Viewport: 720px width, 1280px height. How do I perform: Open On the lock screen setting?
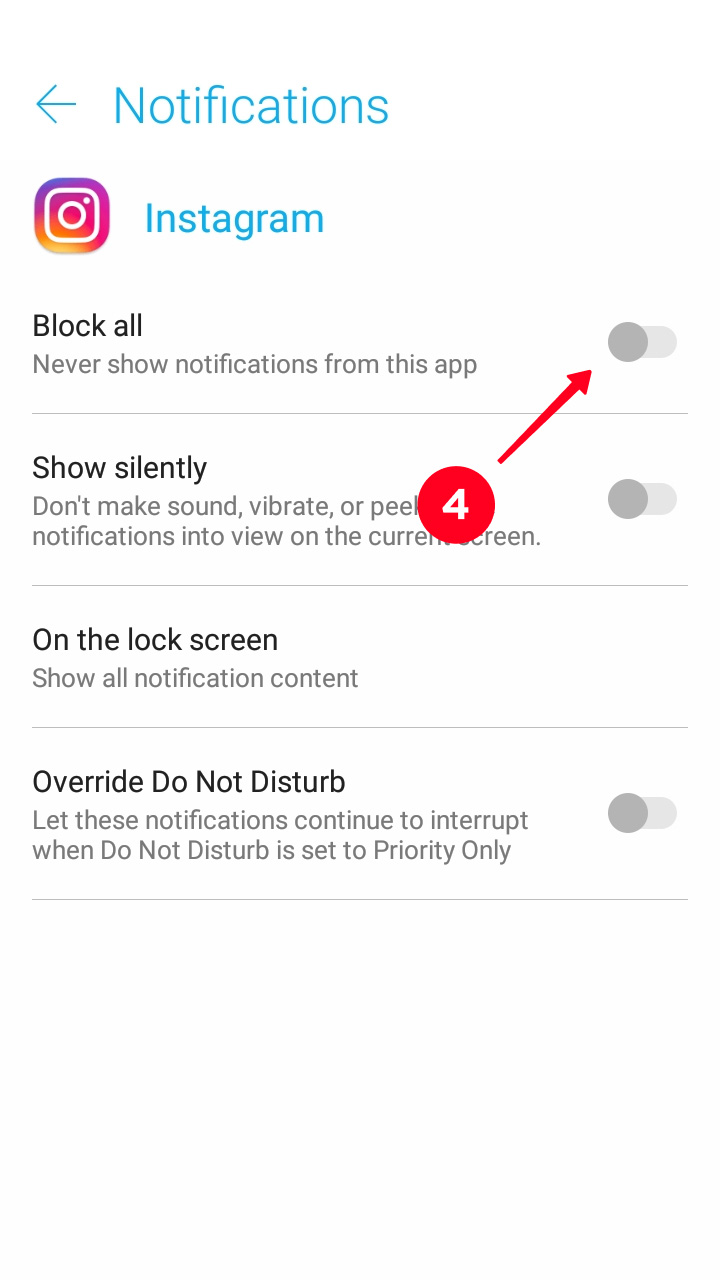click(360, 657)
